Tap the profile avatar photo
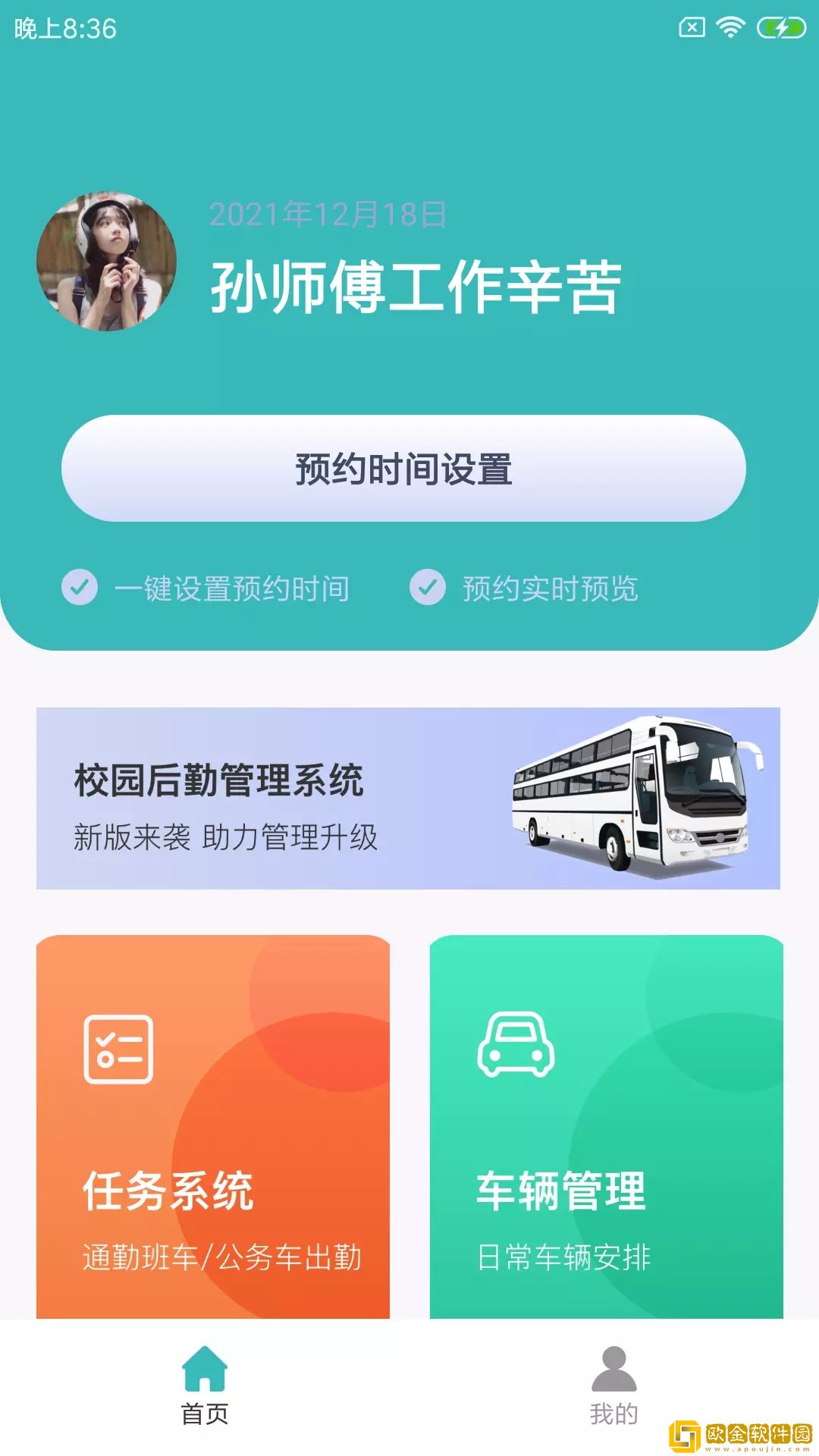Viewport: 819px width, 1456px height. point(106,262)
